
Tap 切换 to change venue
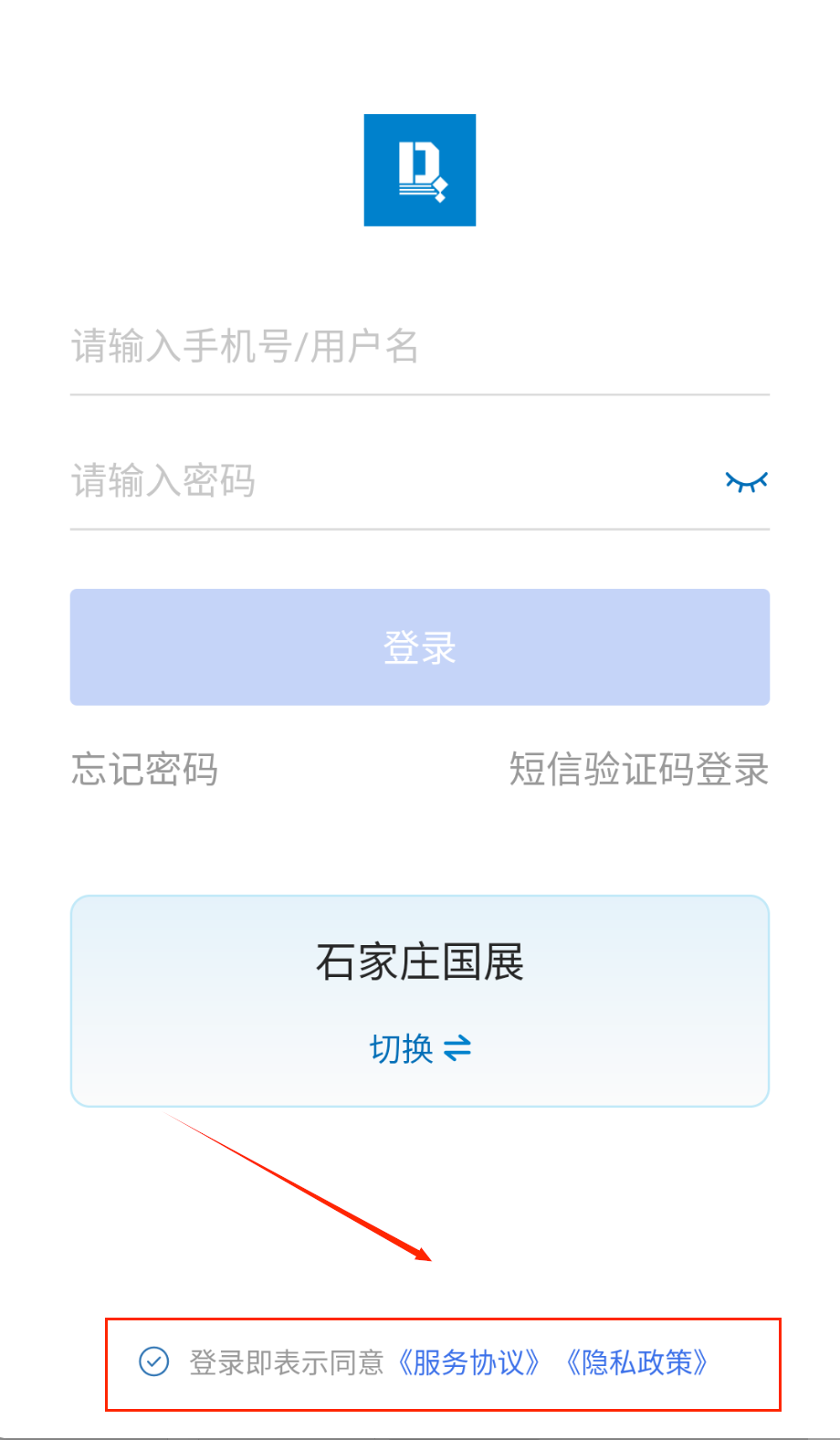click(x=420, y=1048)
